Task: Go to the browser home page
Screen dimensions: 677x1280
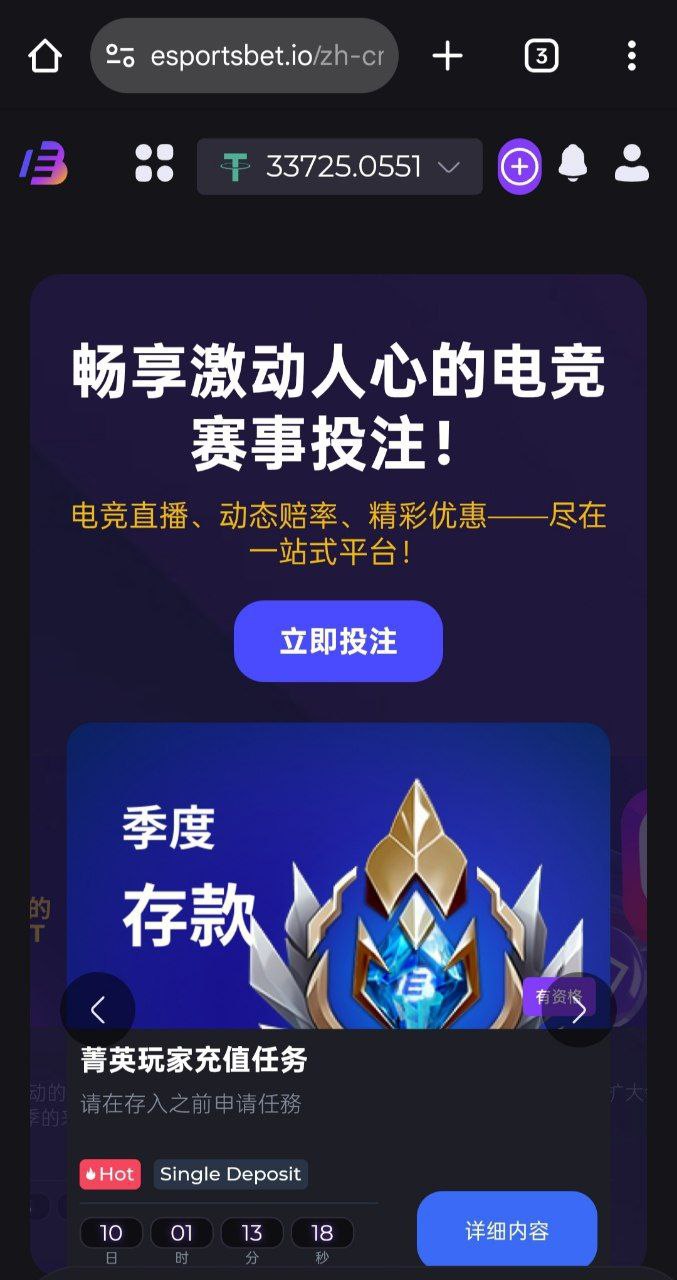Action: tap(45, 56)
